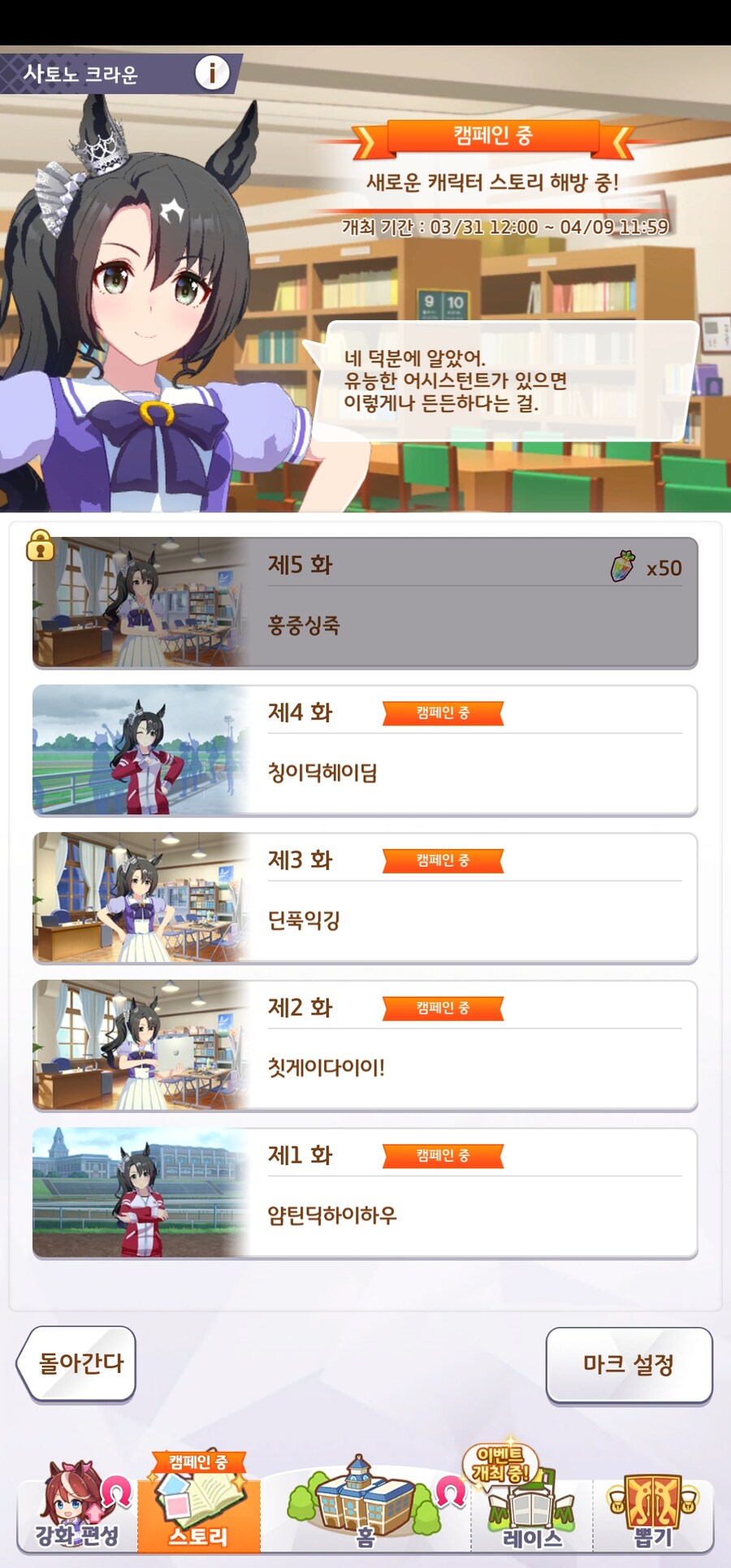Go to the 홈 tab
This screenshot has height=1568, width=731.
coord(365,1513)
